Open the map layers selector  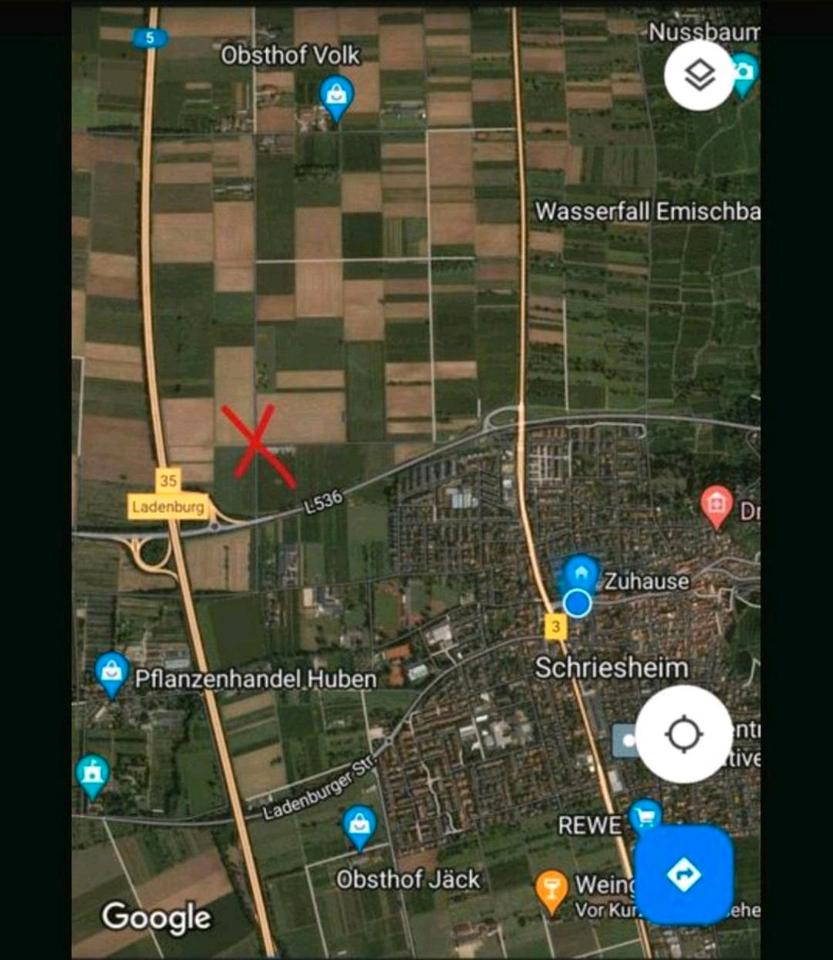pos(699,75)
